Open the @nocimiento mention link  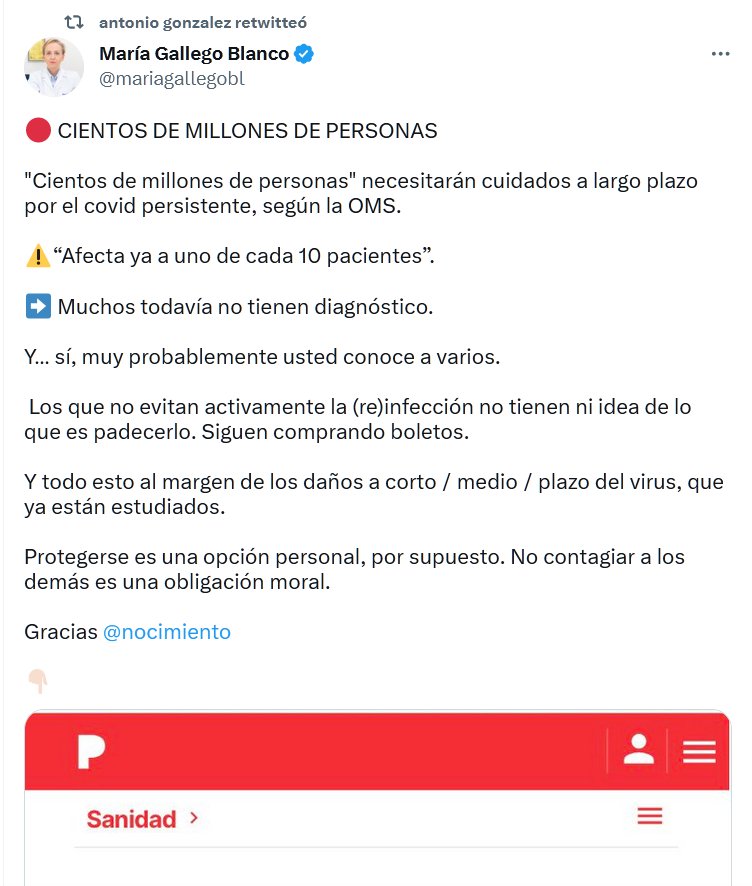pyautogui.click(x=166, y=632)
